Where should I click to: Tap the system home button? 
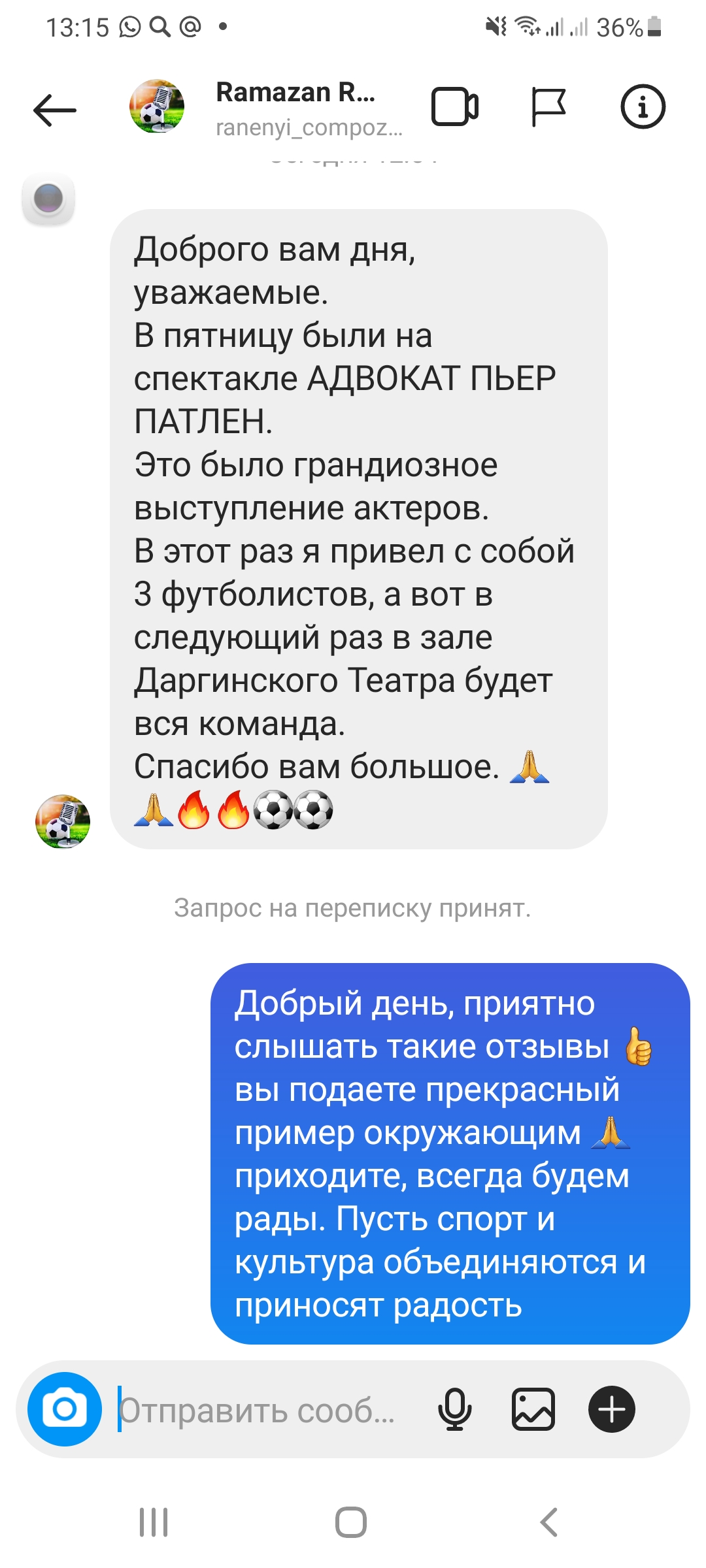click(x=351, y=1522)
